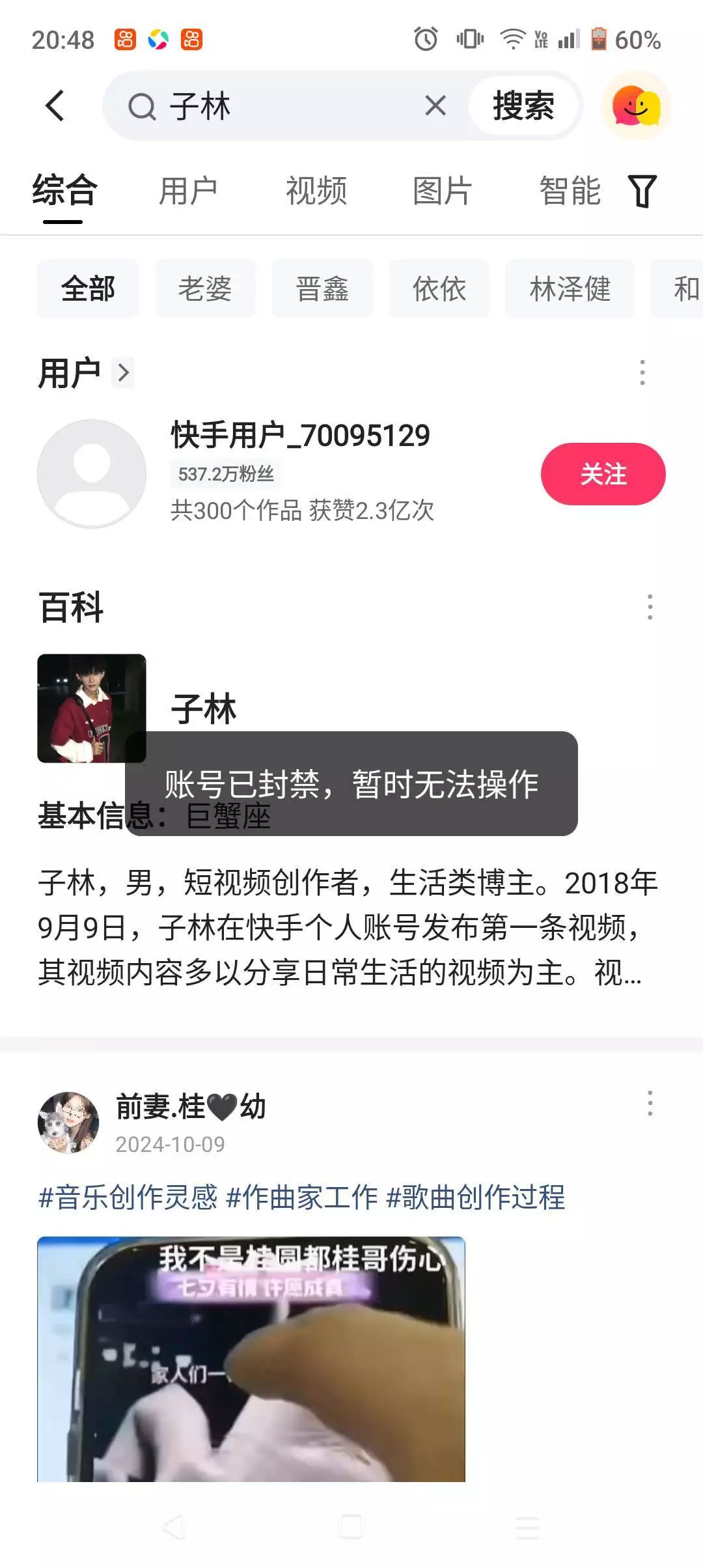Select the 老婆 filter chip
This screenshot has height=1568, width=703.
point(205,288)
